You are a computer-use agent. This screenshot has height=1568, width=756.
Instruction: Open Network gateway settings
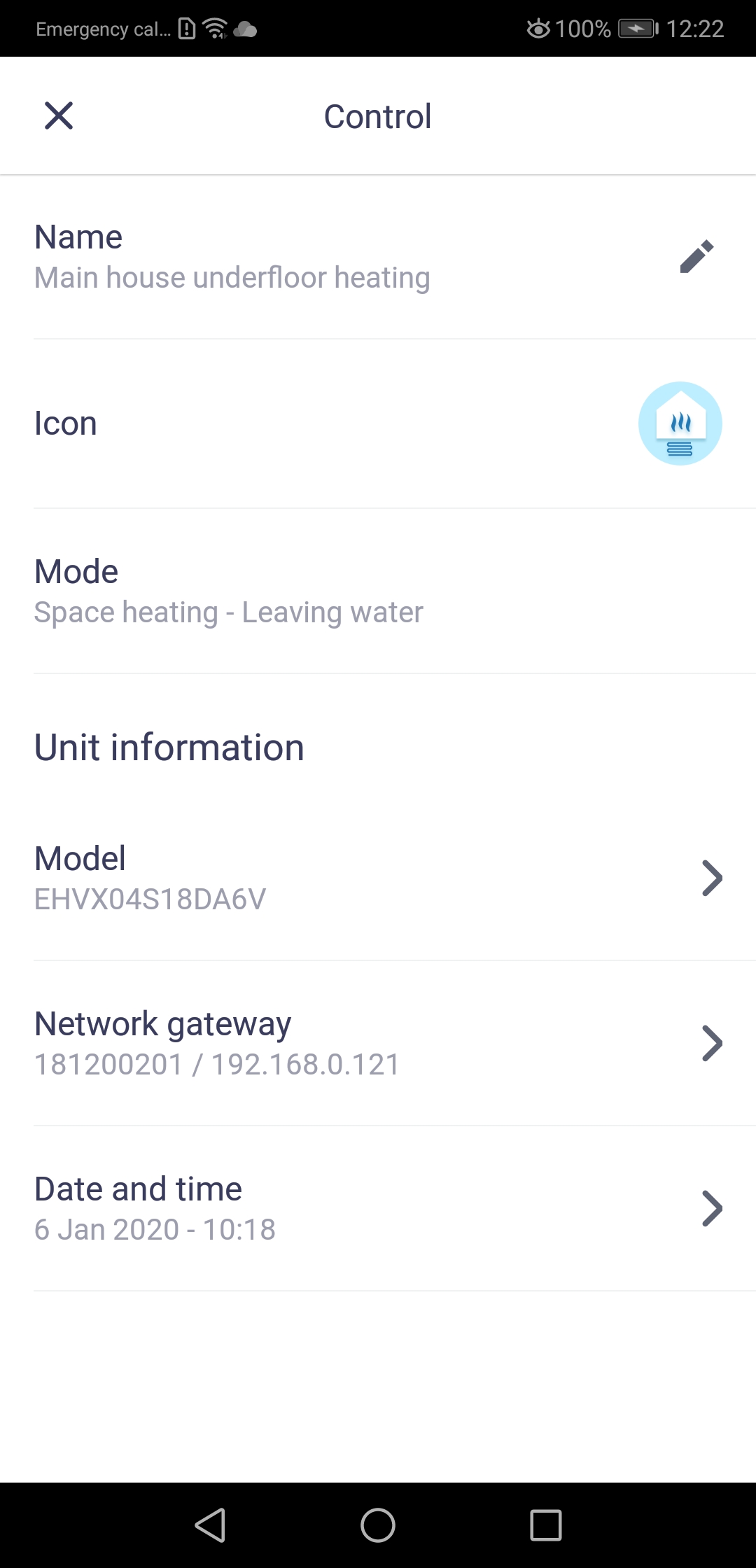tap(378, 1043)
